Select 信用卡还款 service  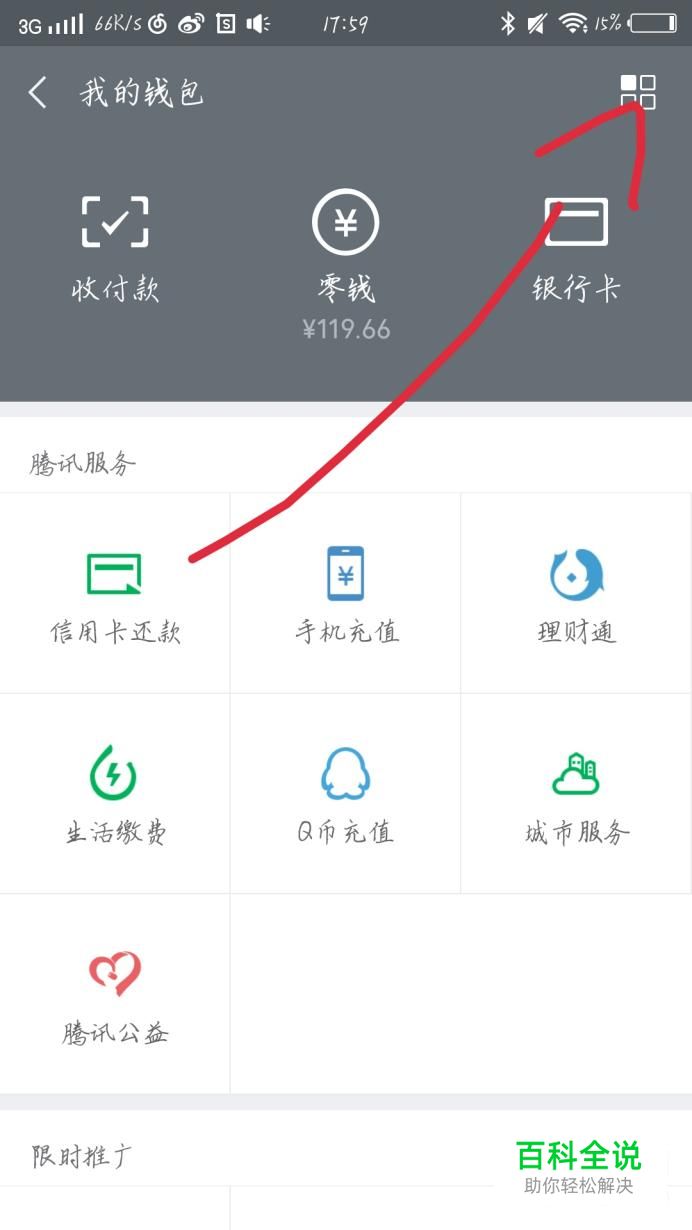(x=115, y=593)
